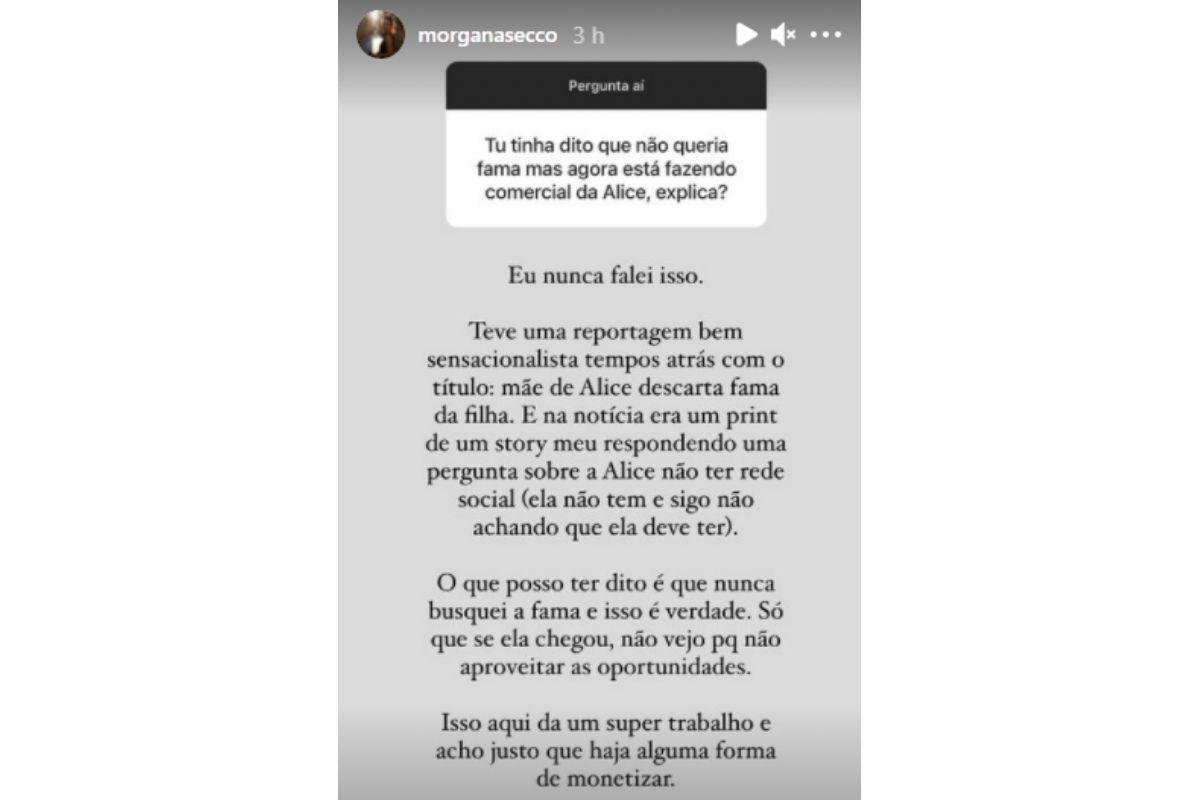Unmute the story audio
1200x800 pixels.
coord(782,35)
